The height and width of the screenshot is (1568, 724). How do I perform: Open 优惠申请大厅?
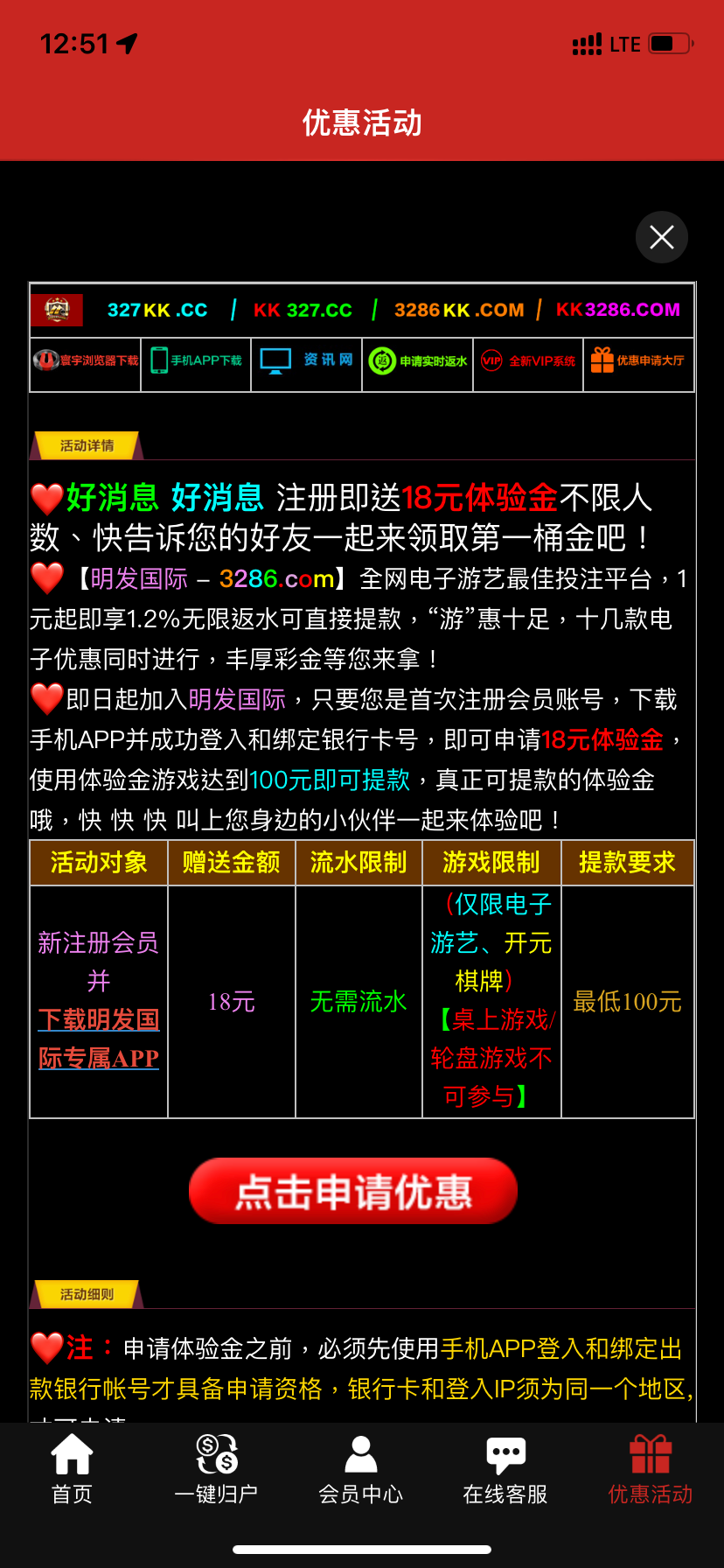tap(638, 360)
